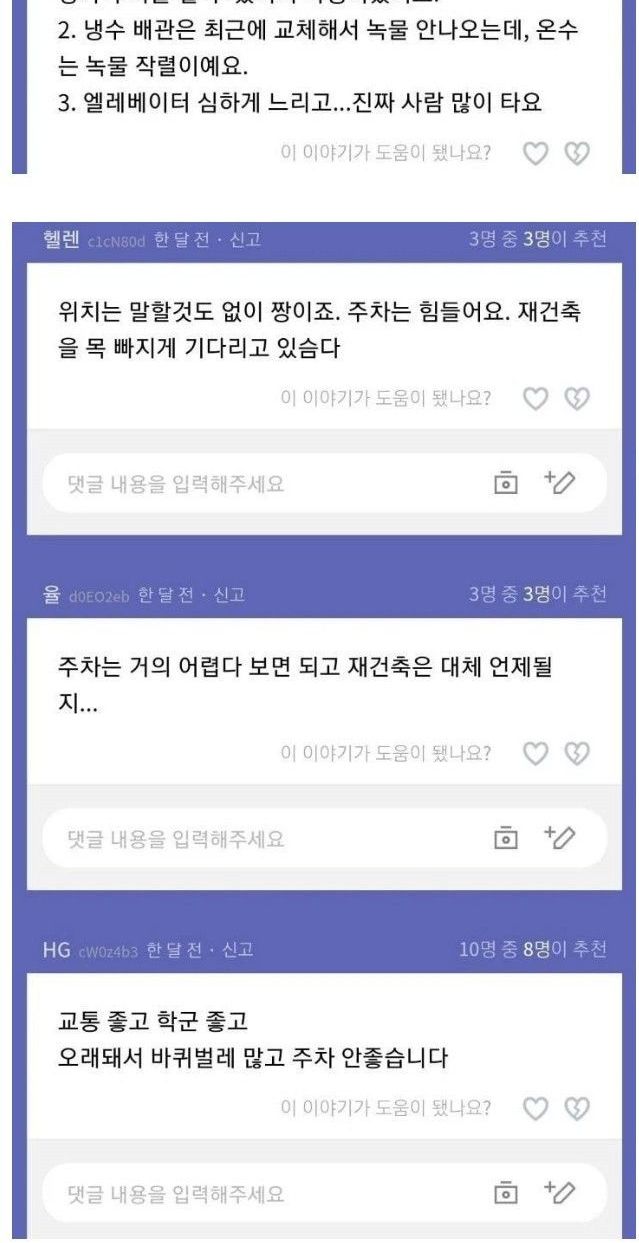The image size is (639, 1243).
Task: Like HG's review with the heart icon
Action: coord(538,1108)
